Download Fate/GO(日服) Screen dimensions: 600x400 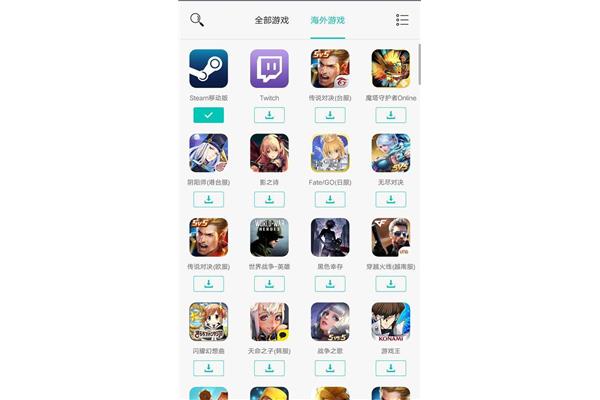330,199
